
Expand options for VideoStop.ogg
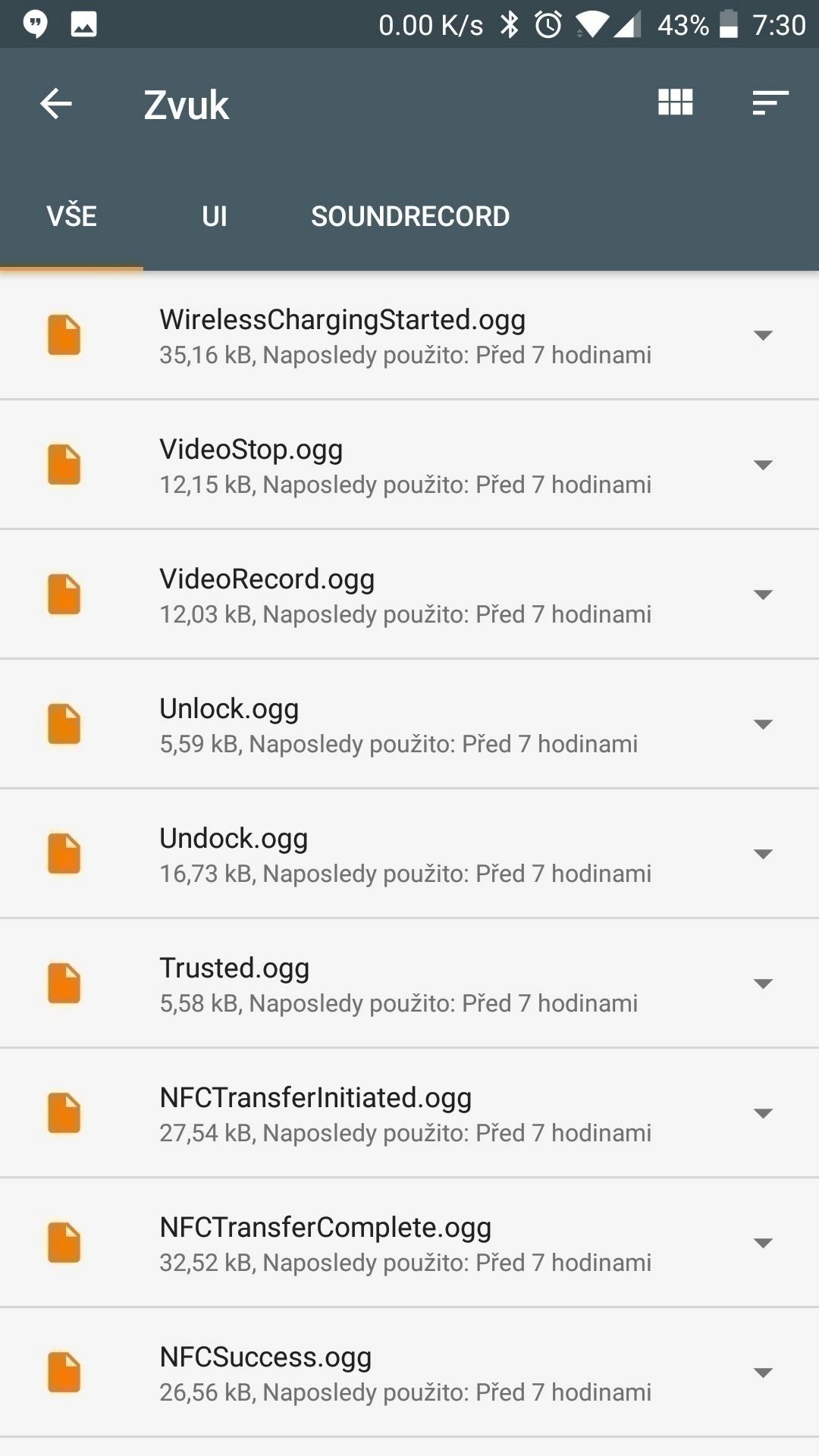pos(763,465)
